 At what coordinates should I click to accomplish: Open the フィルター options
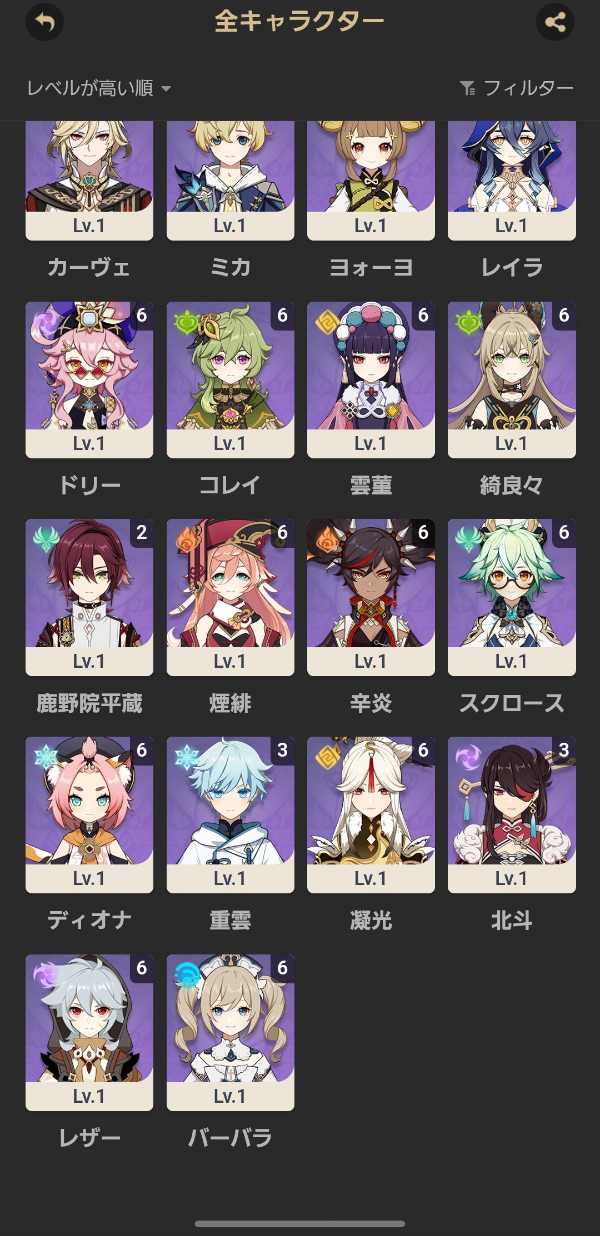[516, 88]
